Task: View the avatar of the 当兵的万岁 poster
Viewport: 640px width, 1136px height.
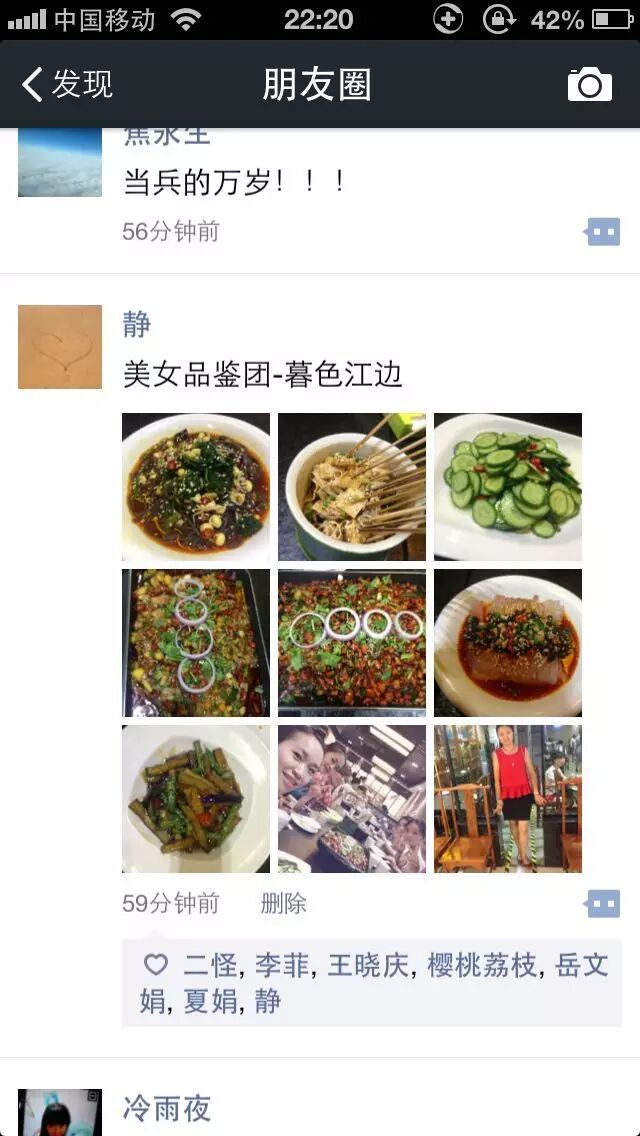Action: [60, 163]
